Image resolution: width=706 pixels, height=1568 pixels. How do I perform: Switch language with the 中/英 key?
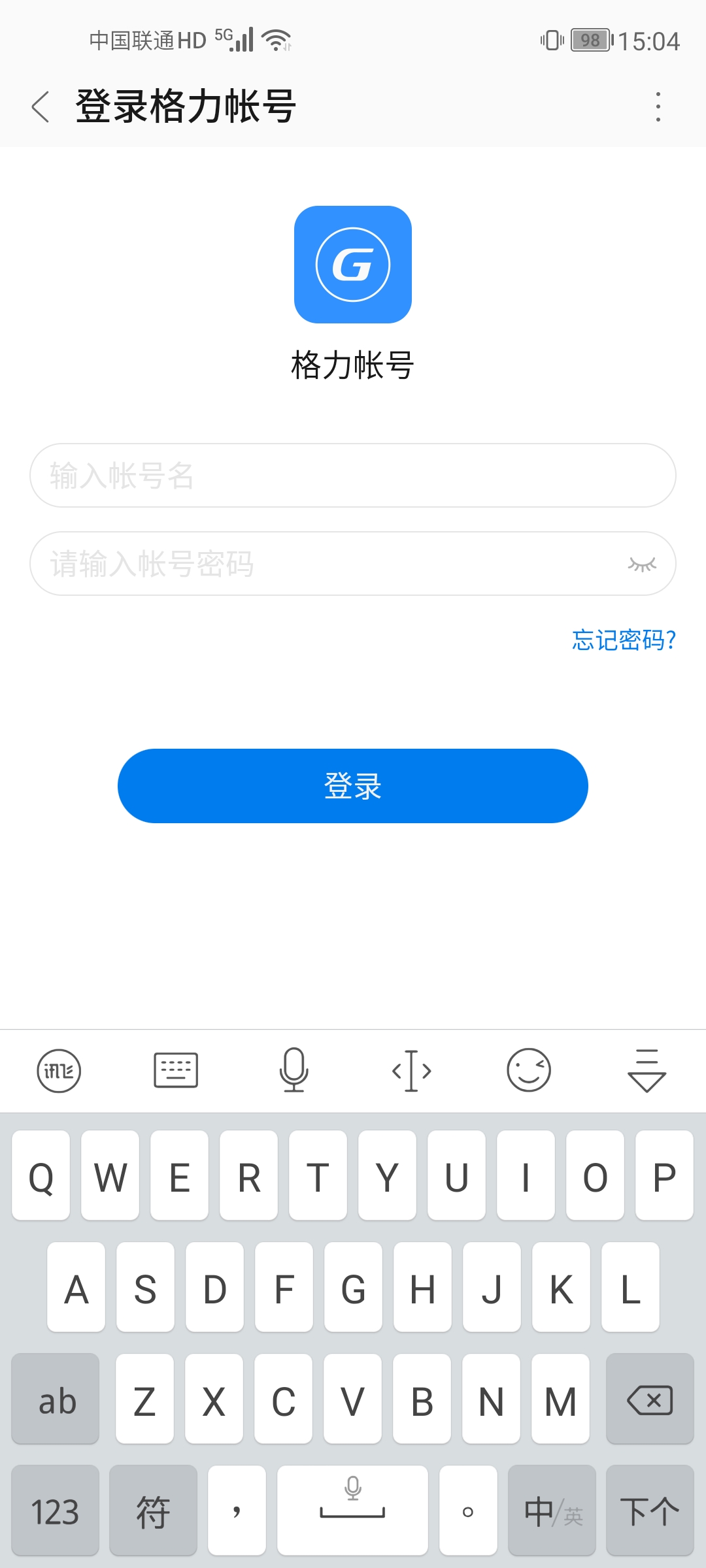click(x=552, y=1510)
